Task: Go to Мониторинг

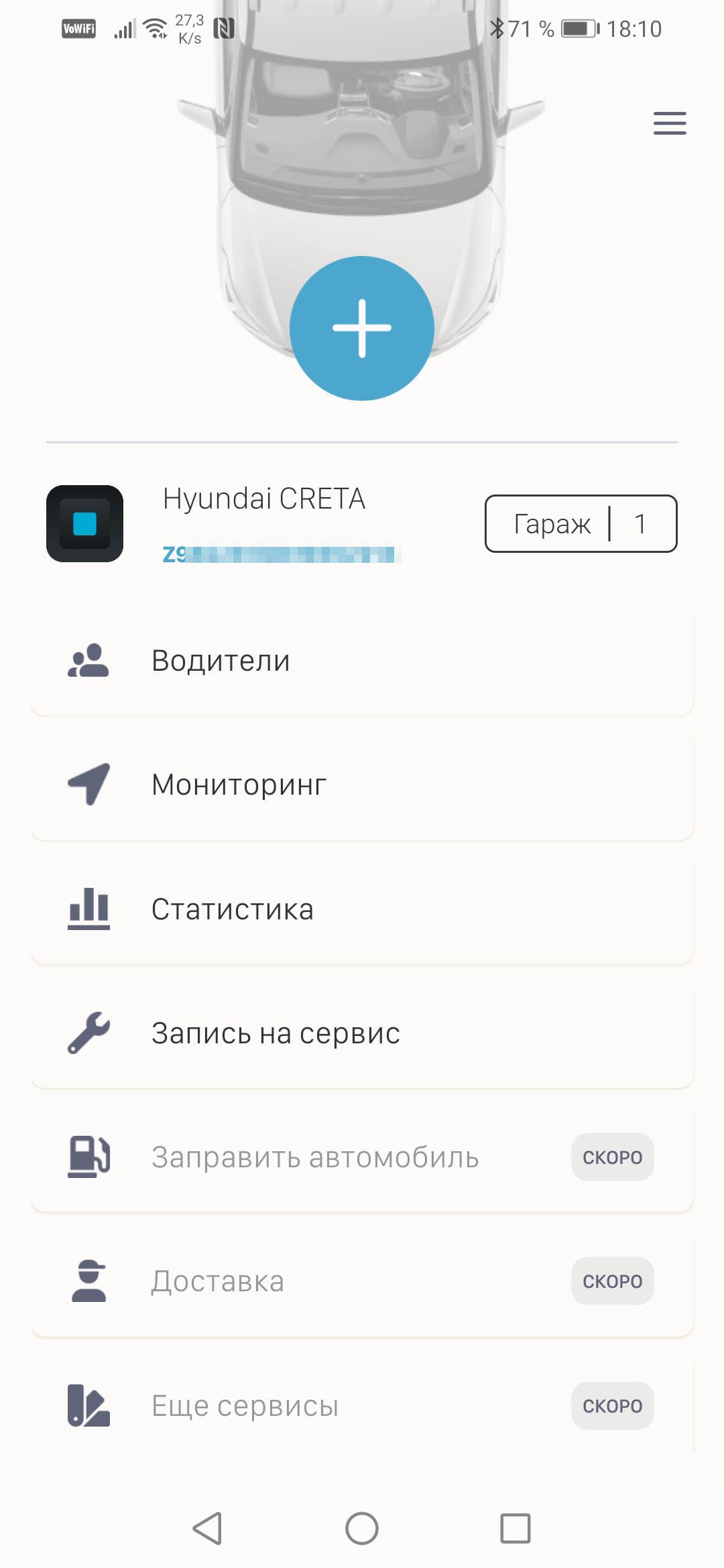Action: point(362,785)
